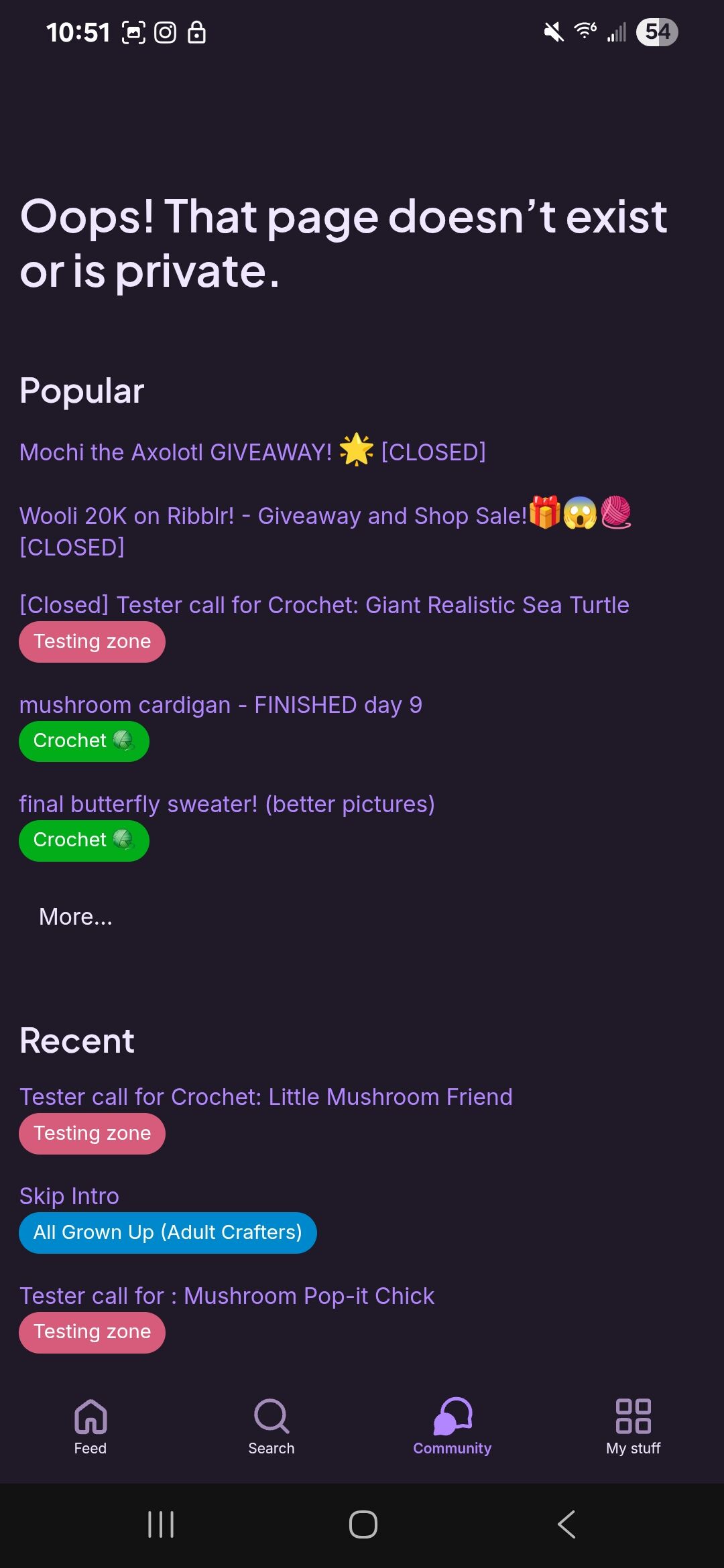This screenshot has width=724, height=1568.
Task: Tap Testing zone tag under Little Mushroom Friend
Action: pyautogui.click(x=92, y=1134)
